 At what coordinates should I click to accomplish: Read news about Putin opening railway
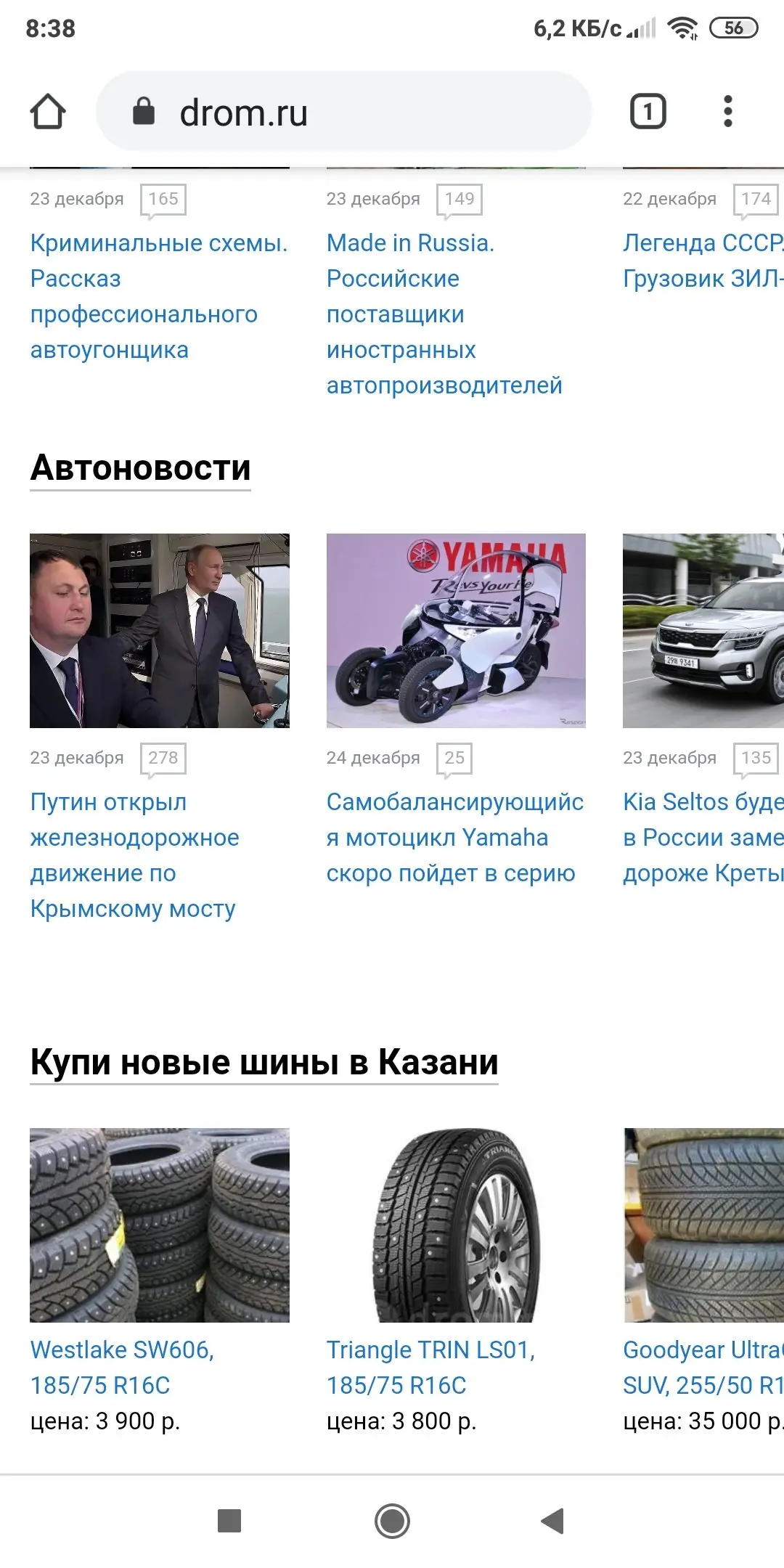pos(134,855)
